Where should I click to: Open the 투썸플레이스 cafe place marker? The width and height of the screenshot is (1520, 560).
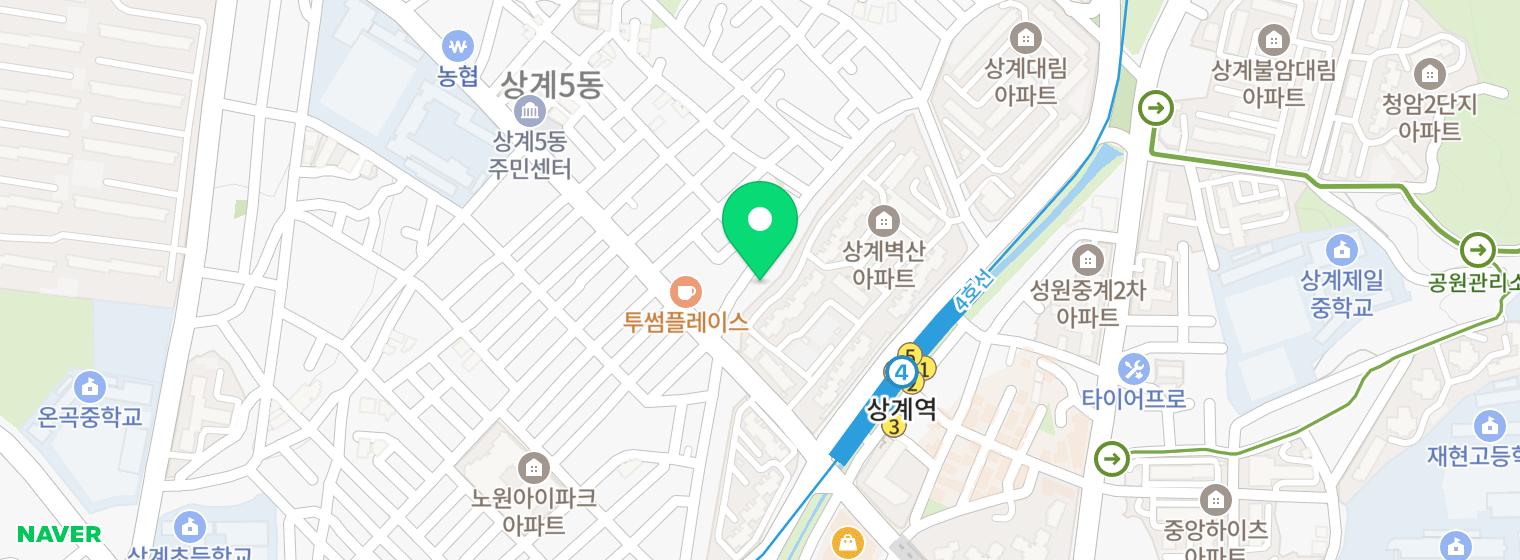point(685,293)
